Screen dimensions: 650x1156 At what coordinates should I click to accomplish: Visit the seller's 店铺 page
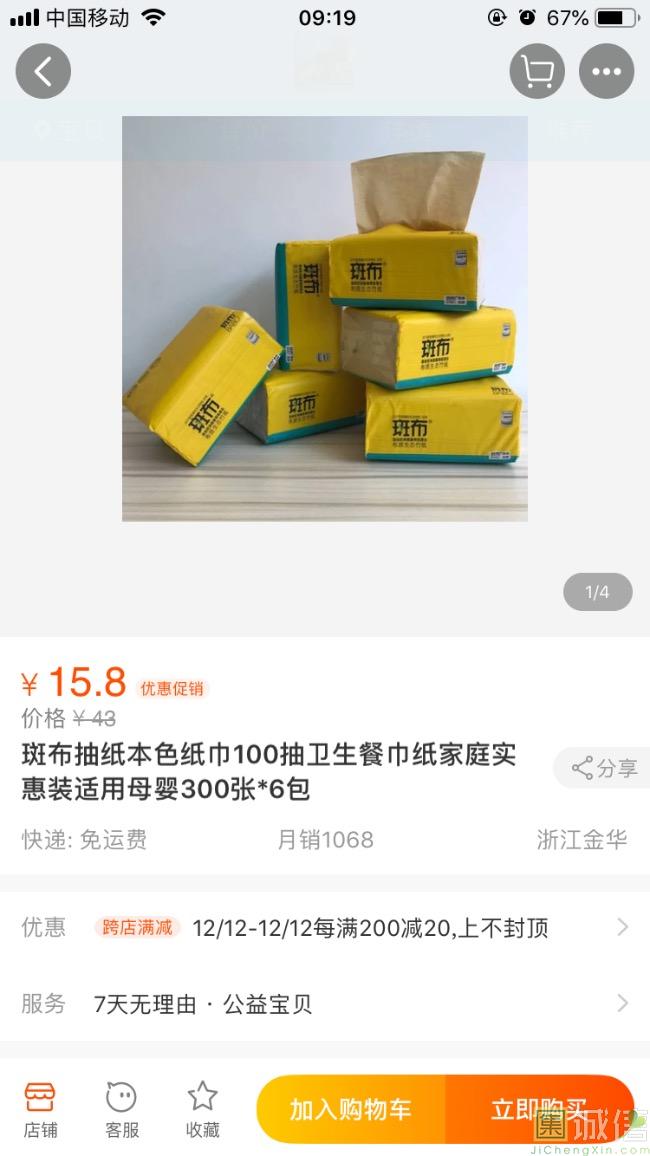[41, 1109]
